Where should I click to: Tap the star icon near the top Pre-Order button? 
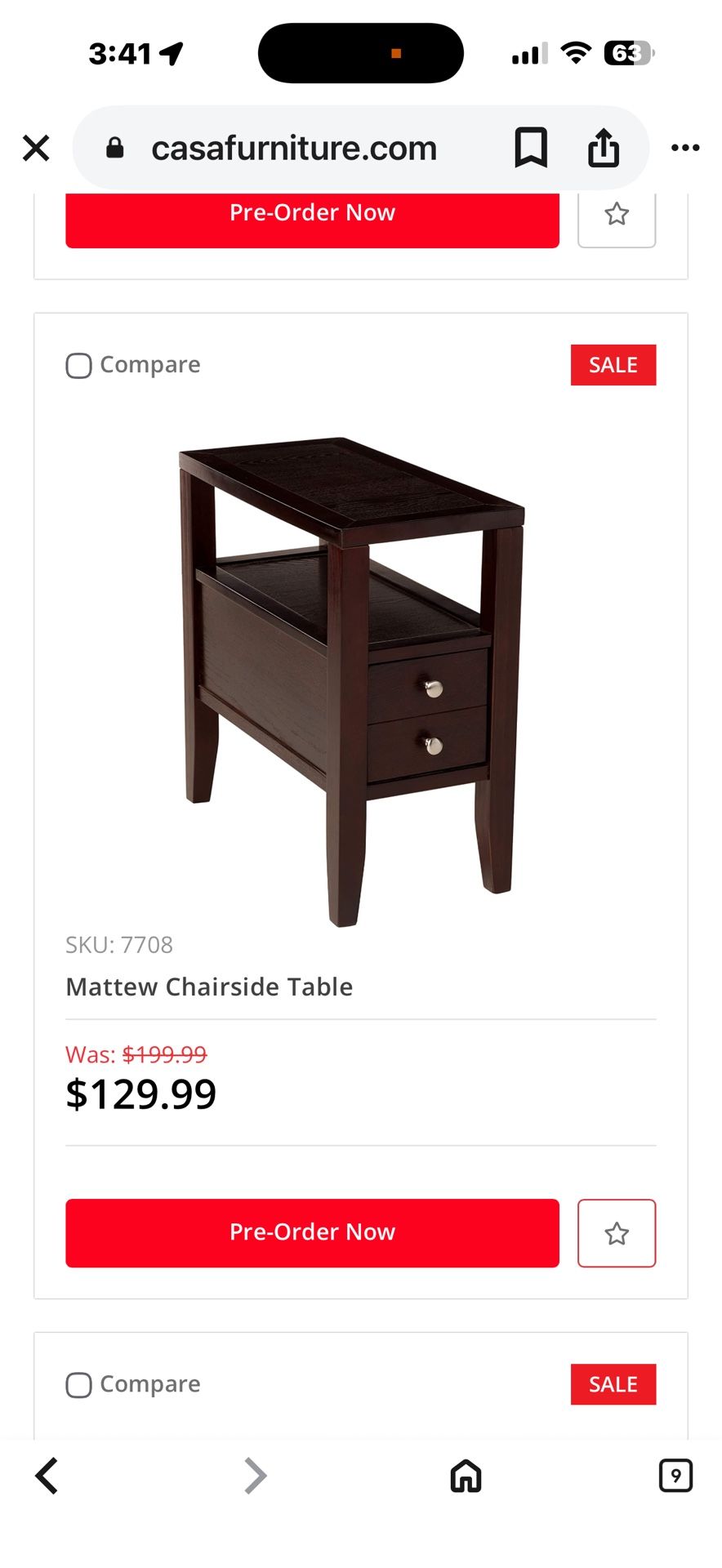point(617,213)
